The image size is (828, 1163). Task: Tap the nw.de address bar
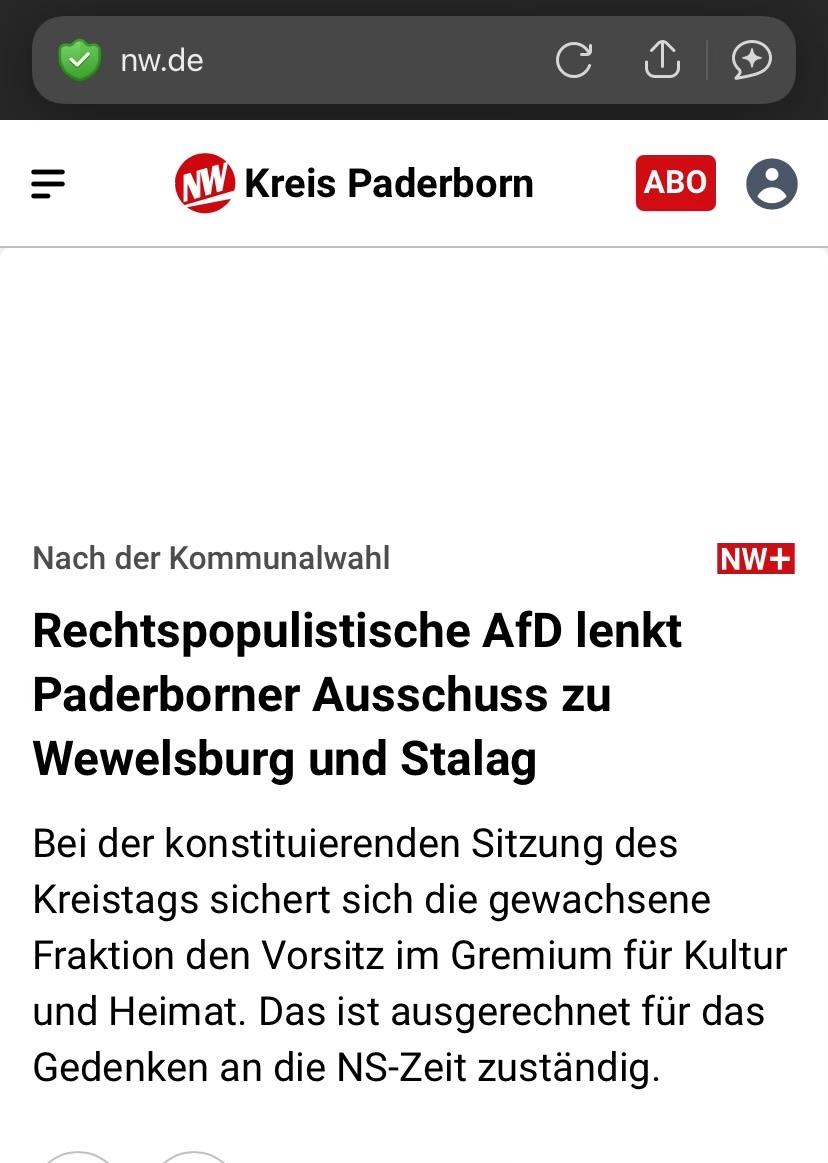coord(300,60)
